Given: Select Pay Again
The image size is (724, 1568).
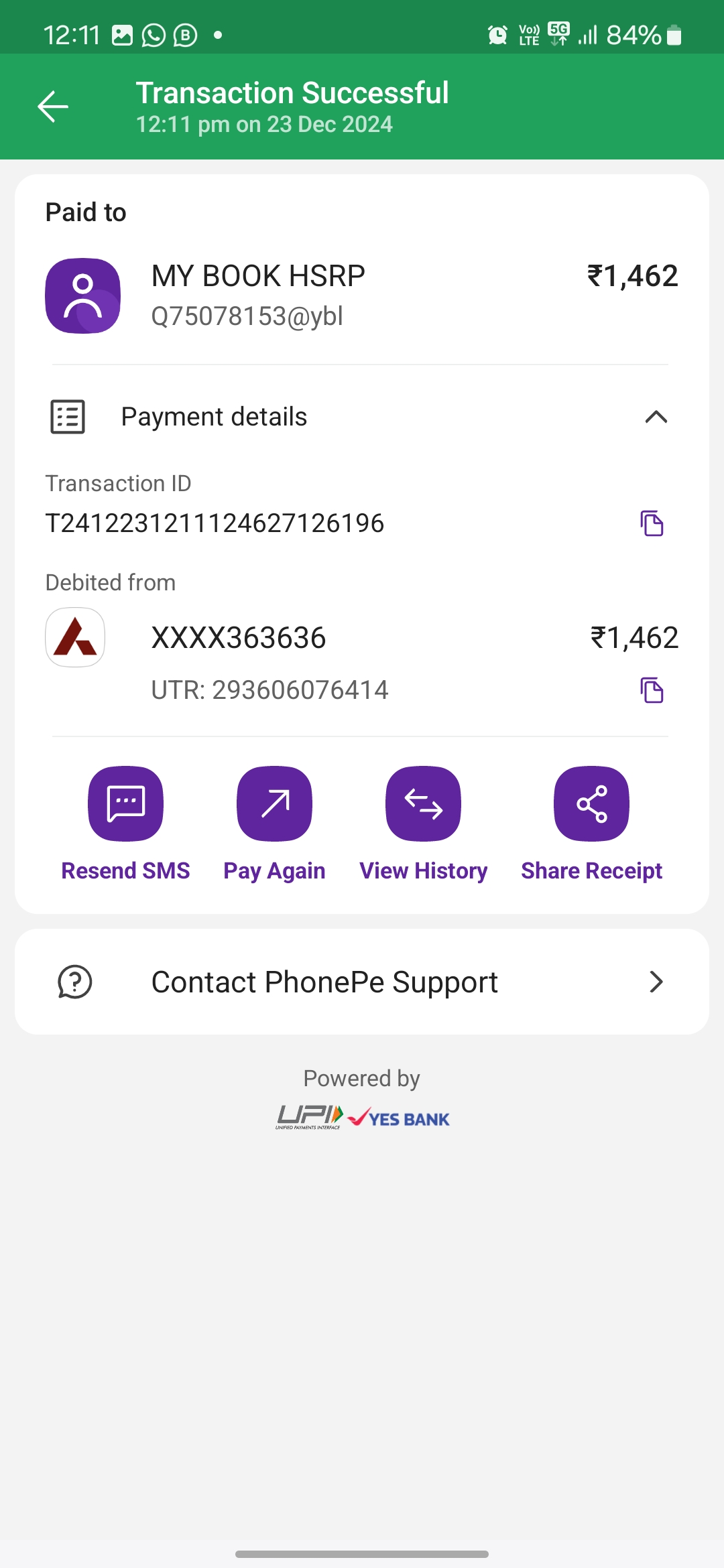Looking at the screenshot, I should coord(274,803).
